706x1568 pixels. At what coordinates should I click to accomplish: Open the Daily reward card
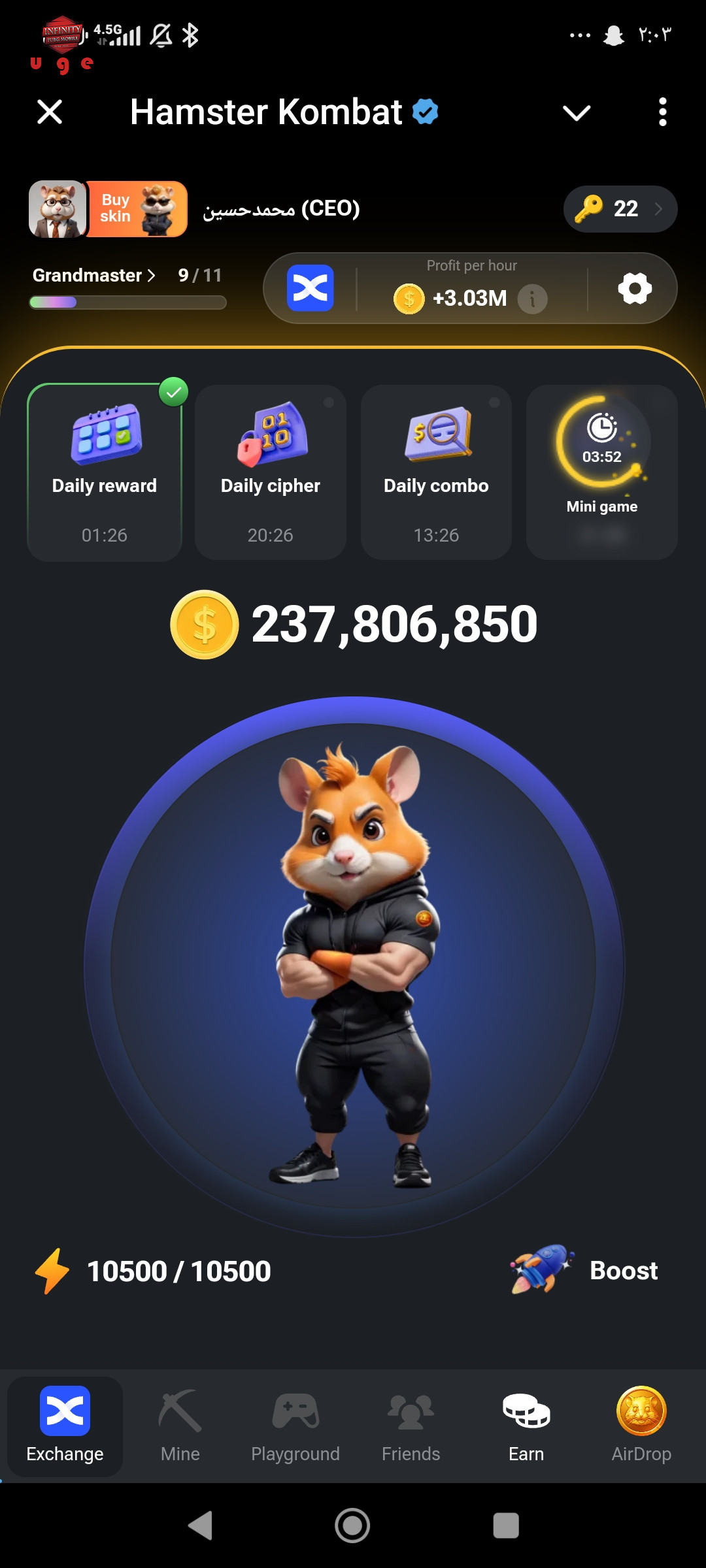[105, 472]
